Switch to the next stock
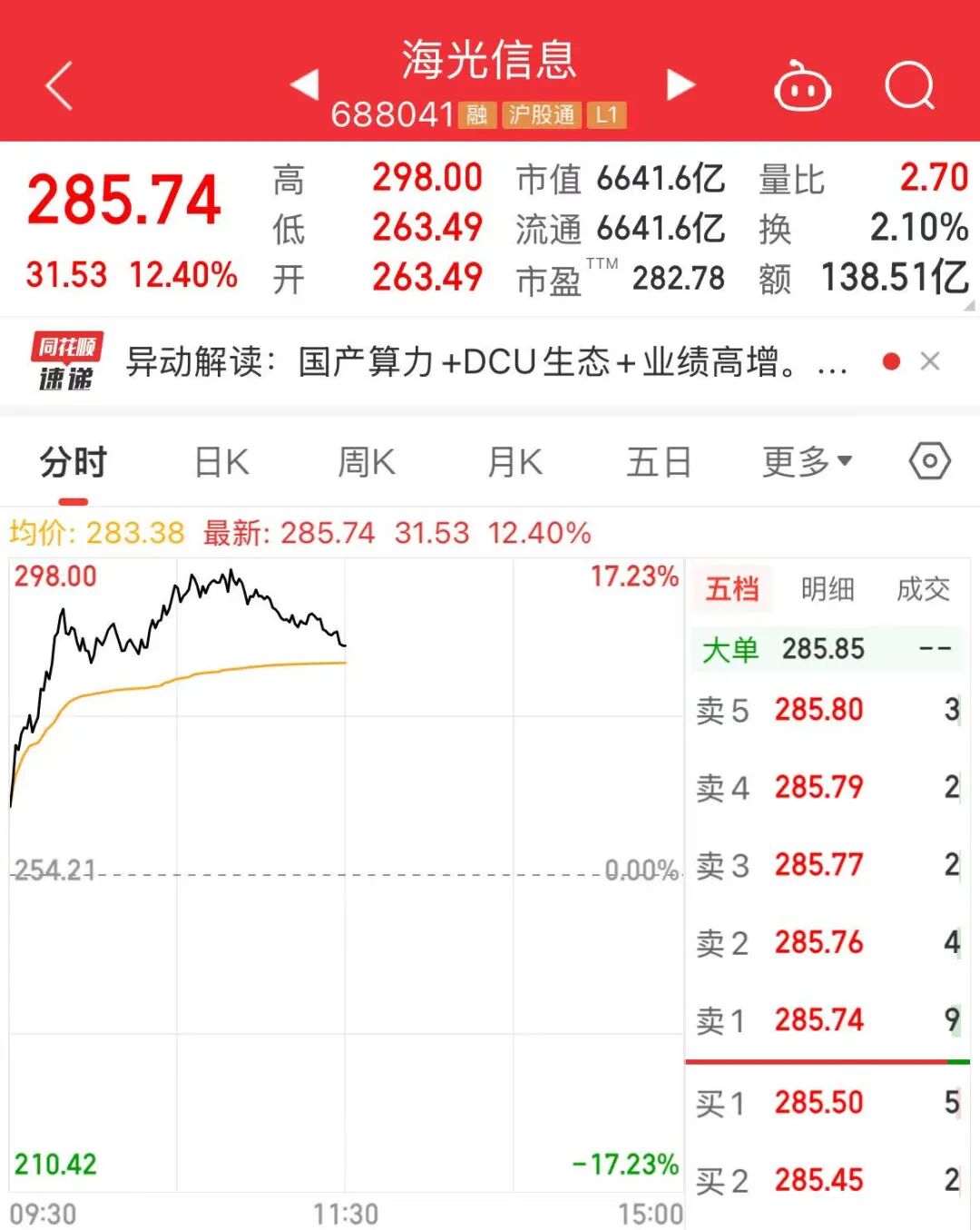The width and height of the screenshot is (980, 1230). pos(681,84)
